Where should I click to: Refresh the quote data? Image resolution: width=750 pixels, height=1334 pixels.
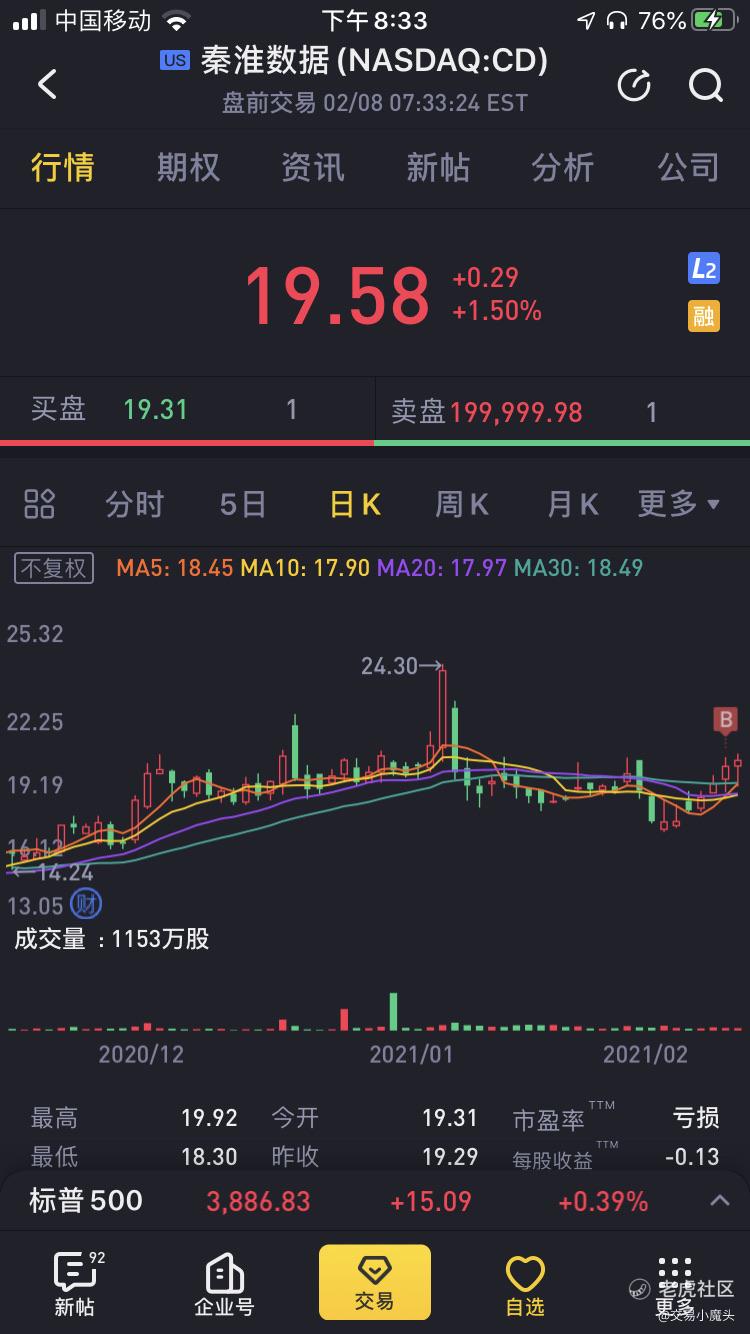[634, 86]
